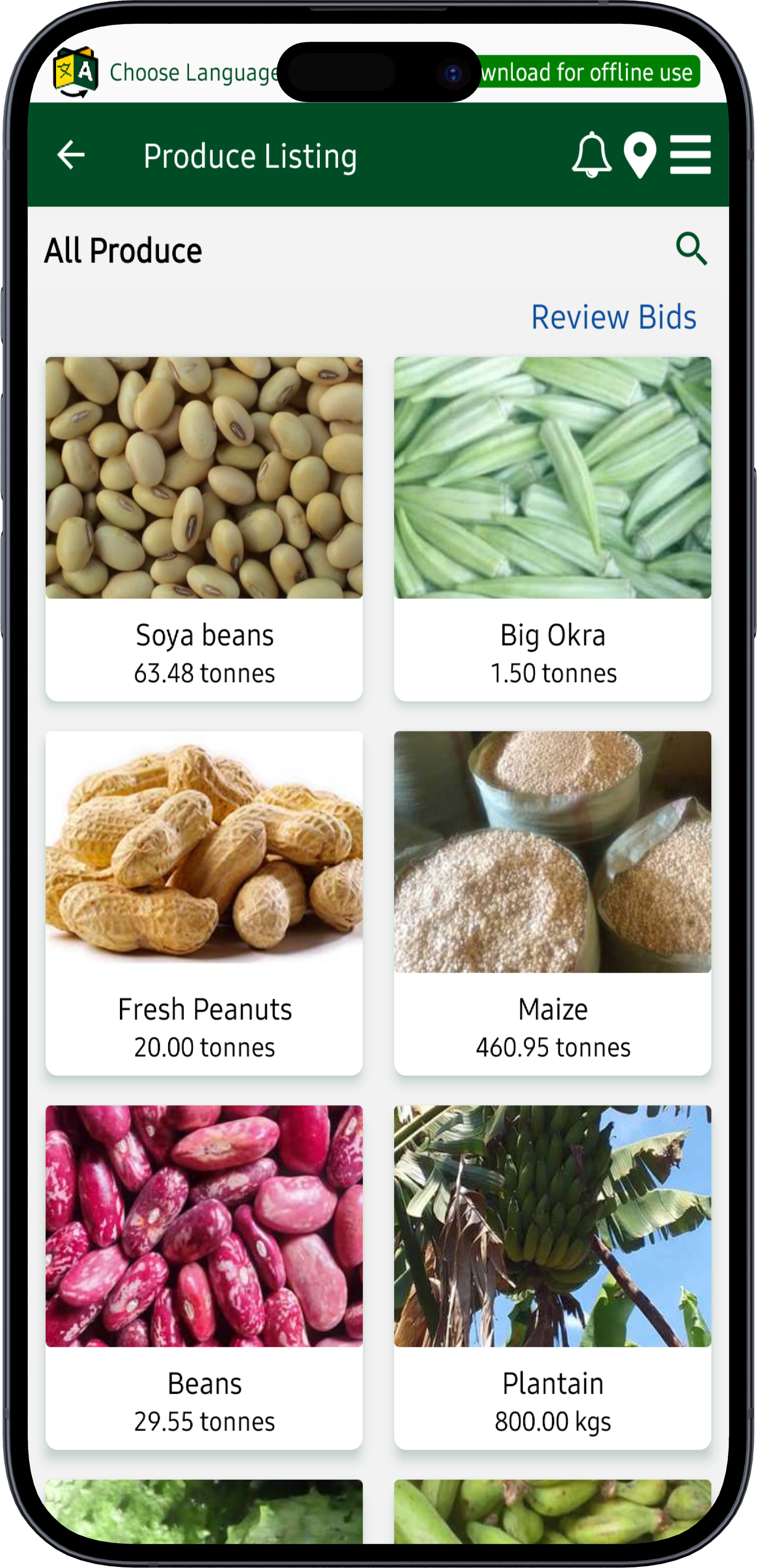The height and width of the screenshot is (1568, 757).
Task: Open the notifications bell
Action: (591, 155)
